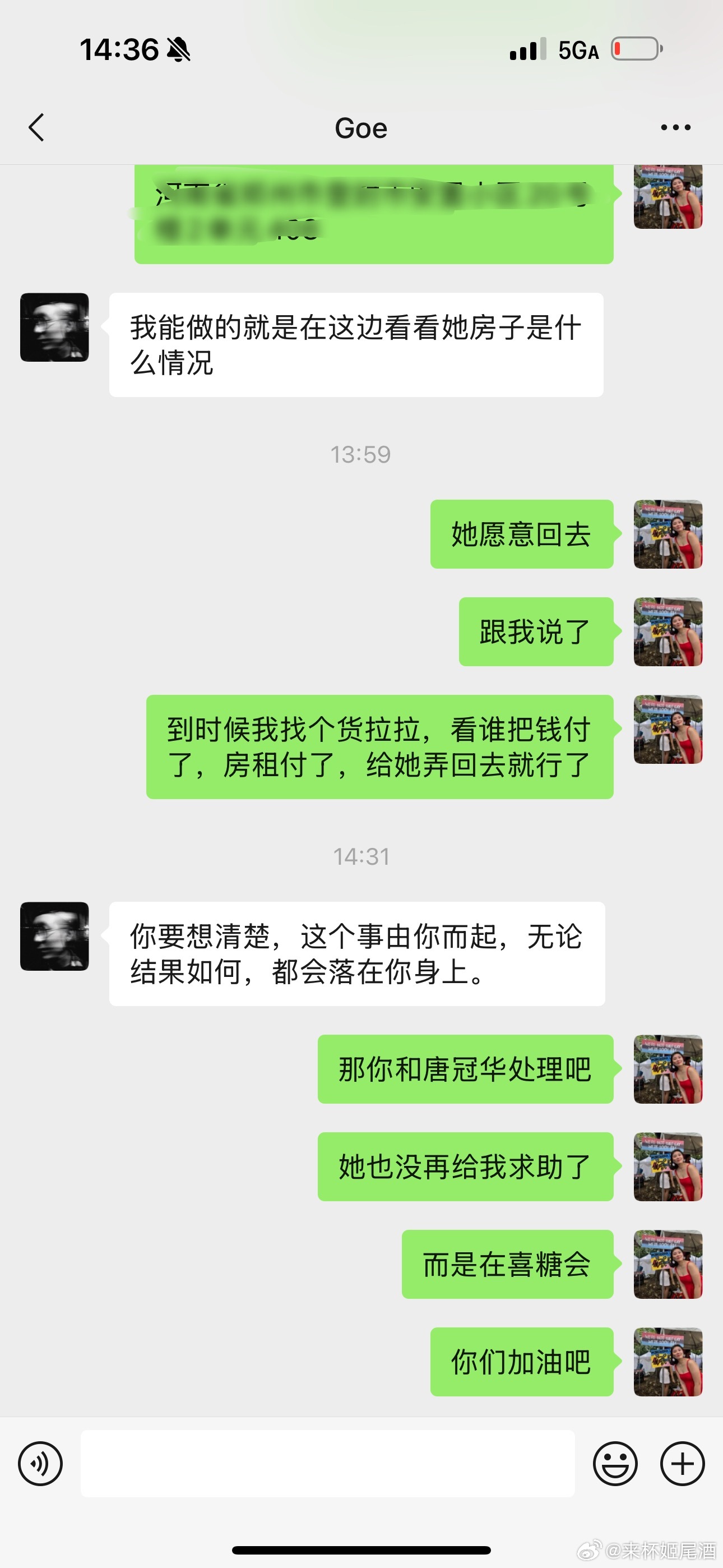Image resolution: width=723 pixels, height=1568 pixels.
Task: Go back from the Goe chat
Action: pos(36,128)
